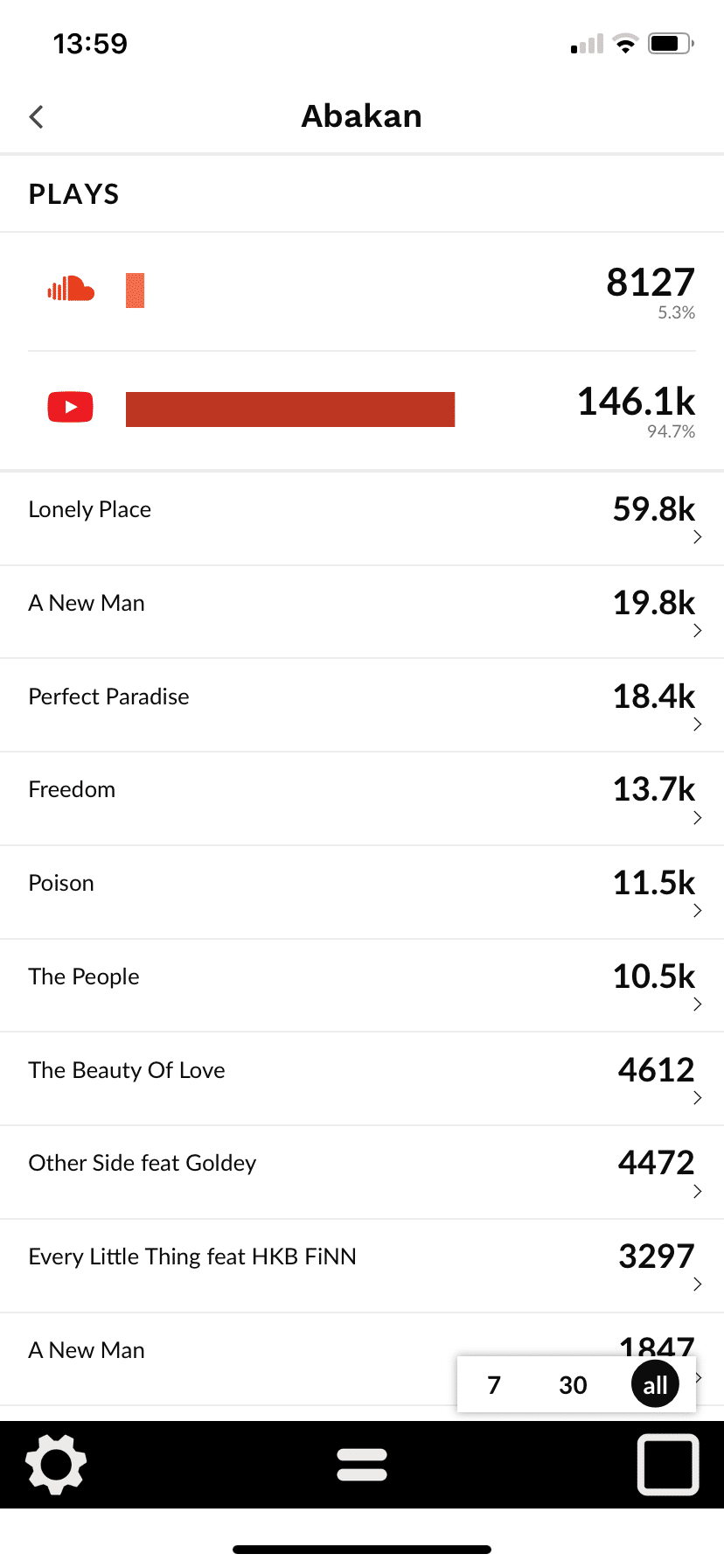
Task: Open settings via the gear icon
Action: point(56,1464)
